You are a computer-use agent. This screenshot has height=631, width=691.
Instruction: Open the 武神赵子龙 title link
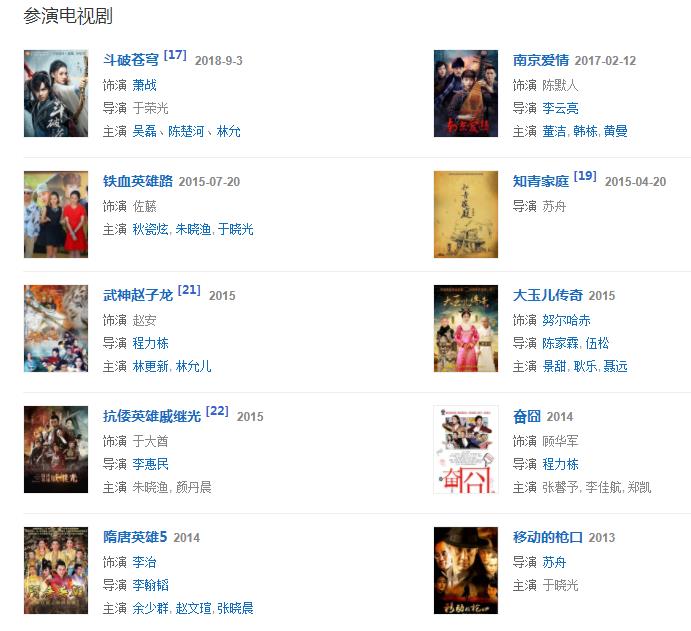click(137, 296)
